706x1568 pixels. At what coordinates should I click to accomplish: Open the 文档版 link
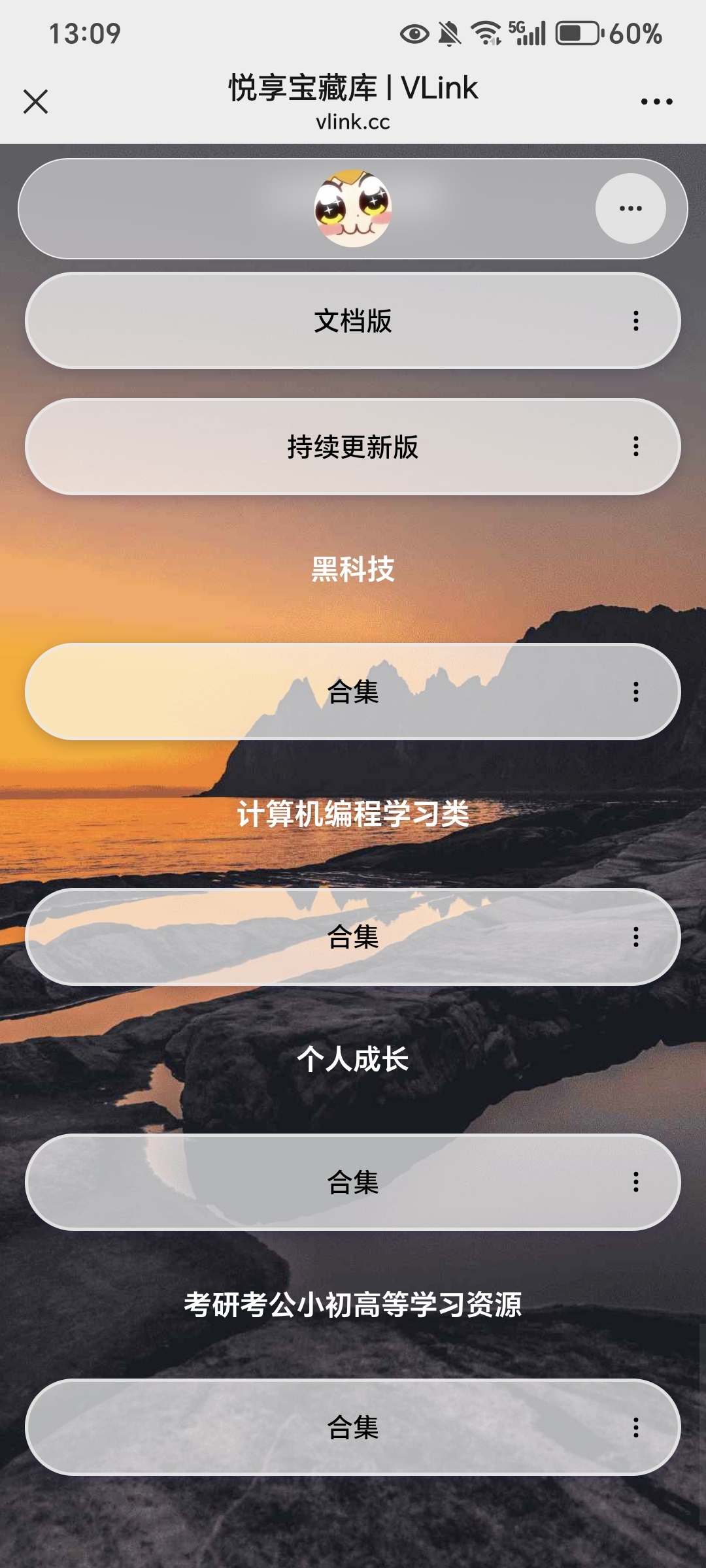pyautogui.click(x=353, y=321)
